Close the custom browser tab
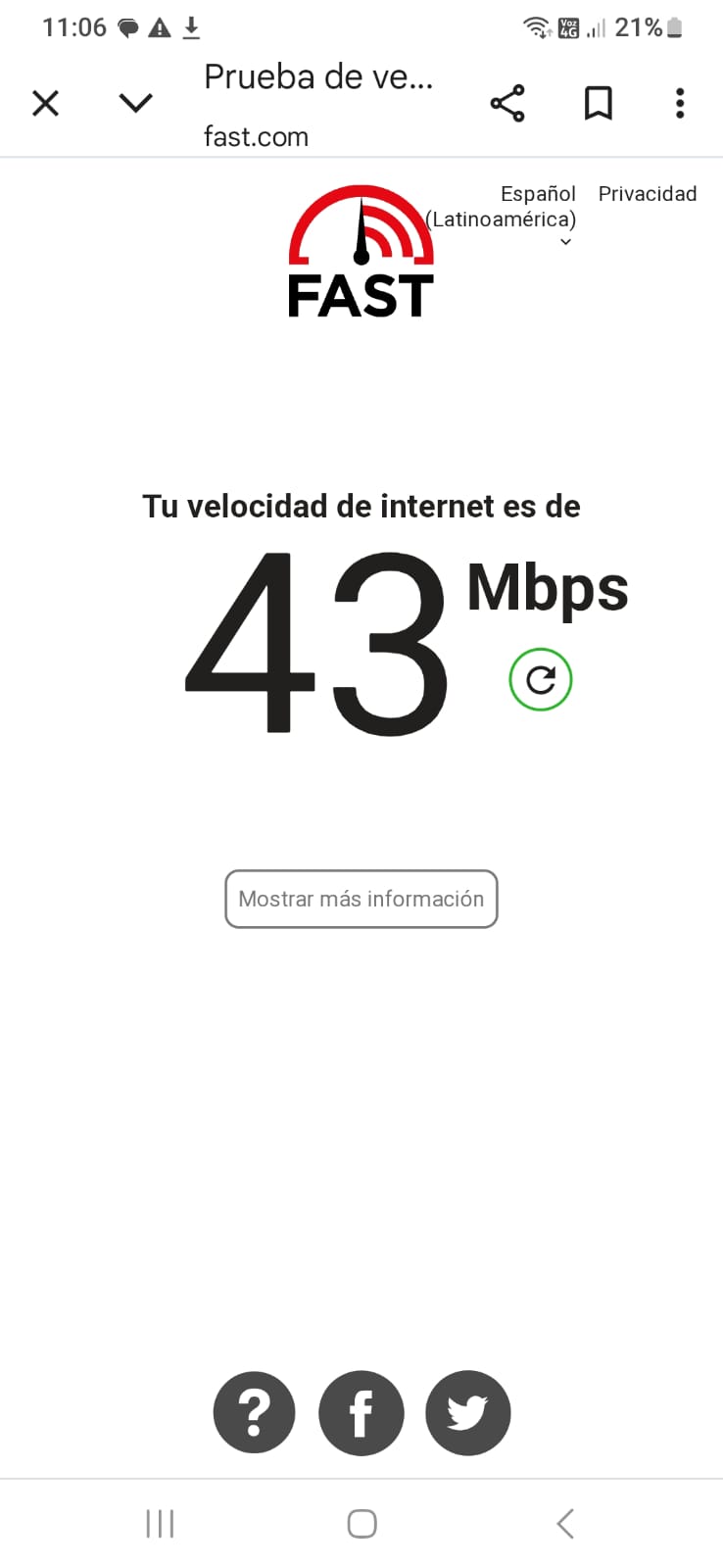 pyautogui.click(x=46, y=103)
